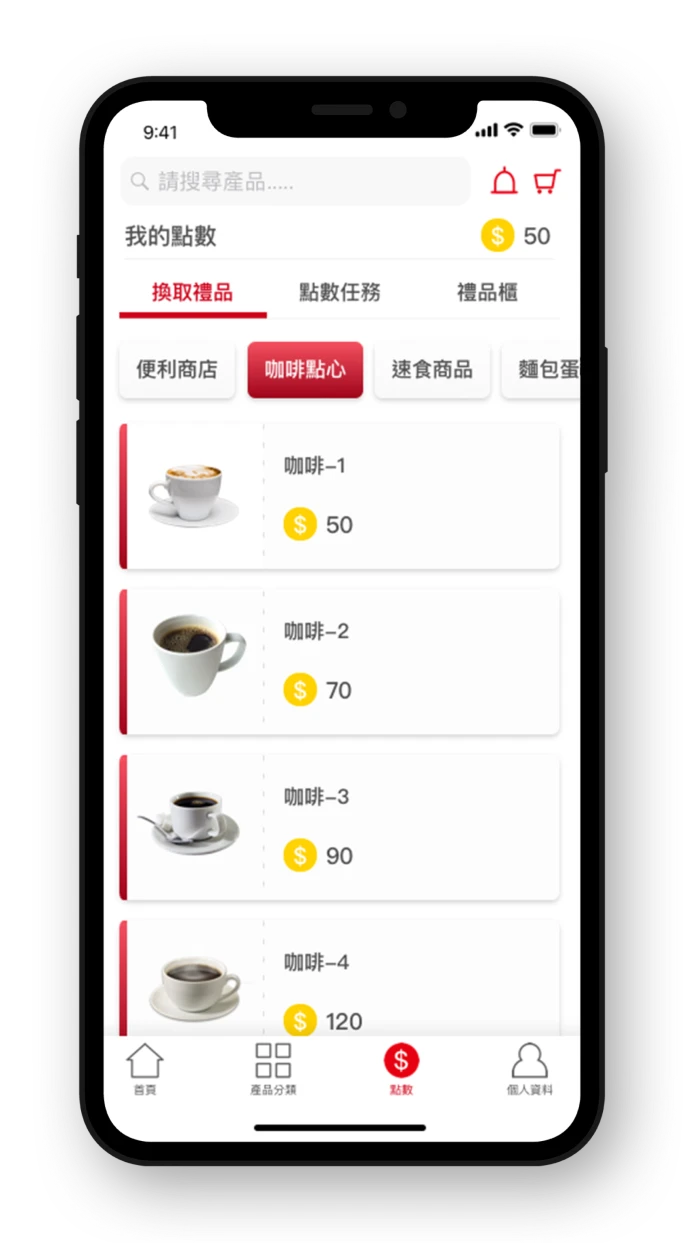Switch to the 點數任務 tab
Screen dimensions: 684x1243
(340, 293)
